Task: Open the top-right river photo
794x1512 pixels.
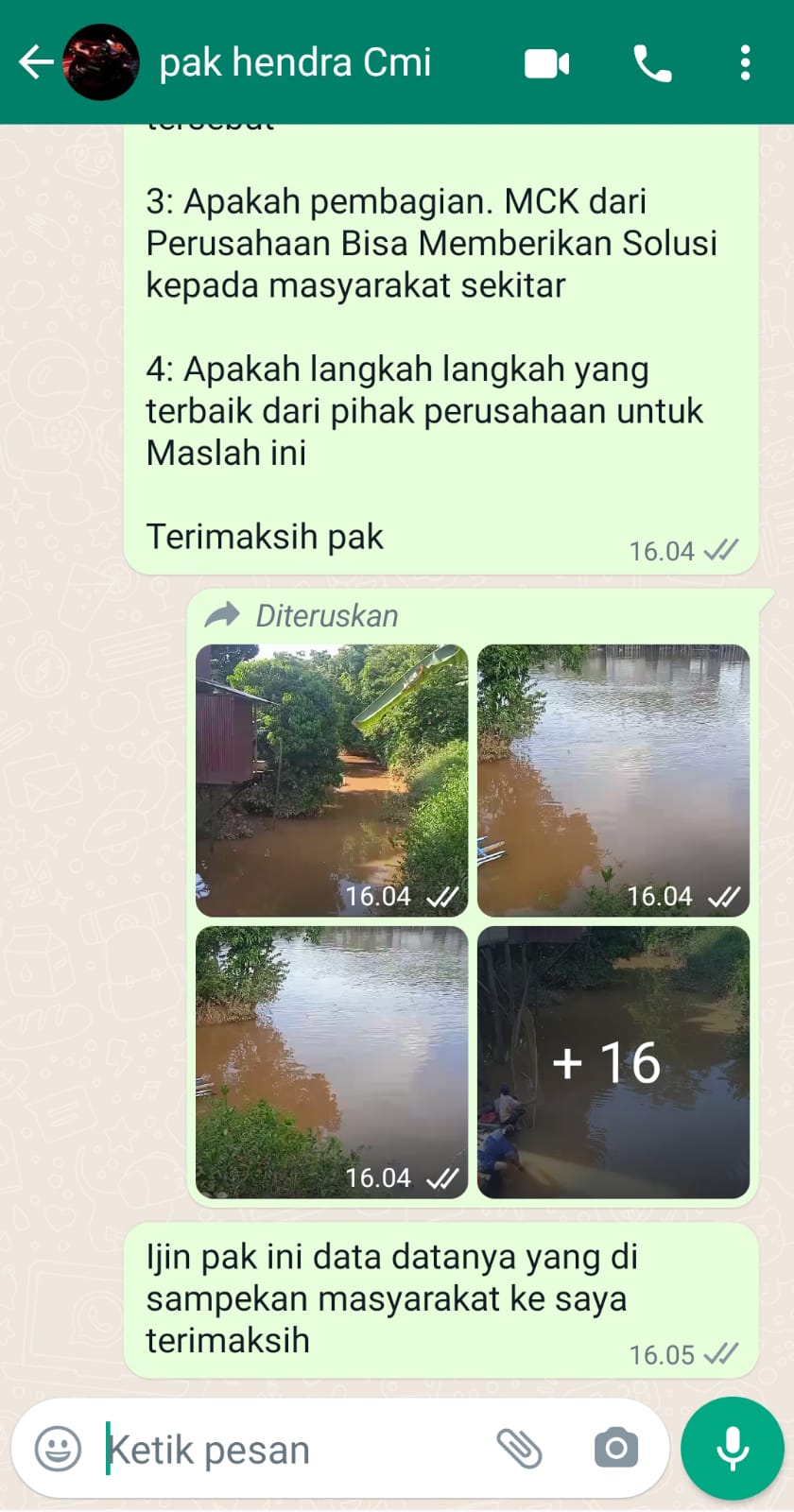Action: [613, 780]
